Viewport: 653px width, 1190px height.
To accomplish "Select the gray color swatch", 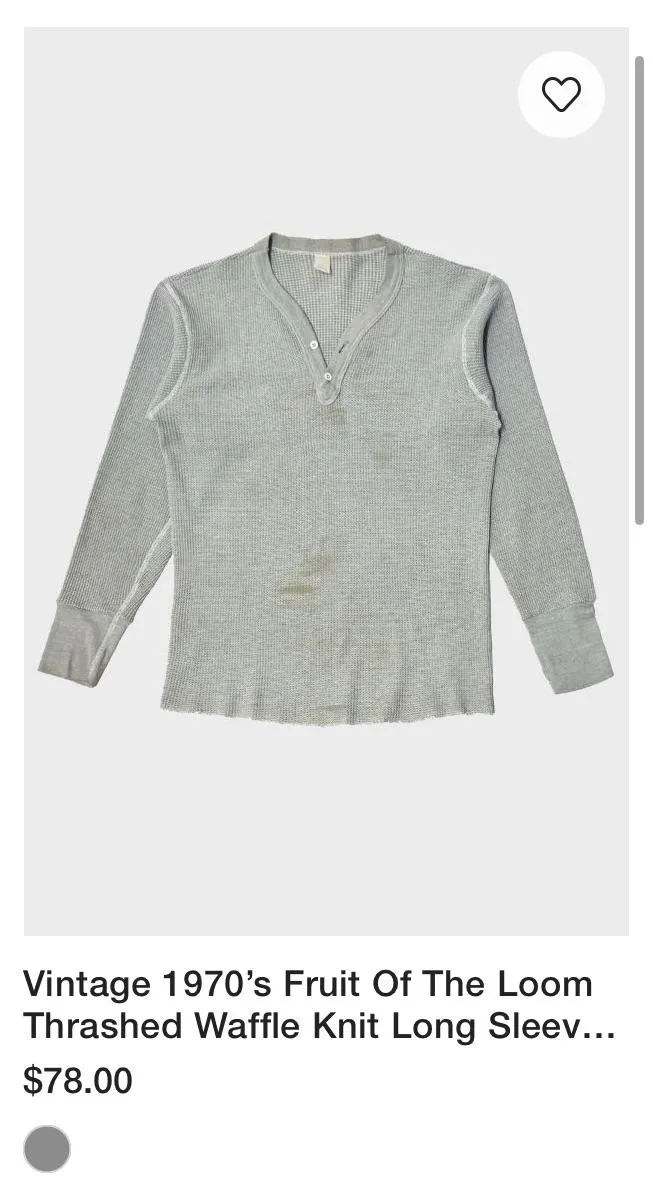I will pos(47,1148).
